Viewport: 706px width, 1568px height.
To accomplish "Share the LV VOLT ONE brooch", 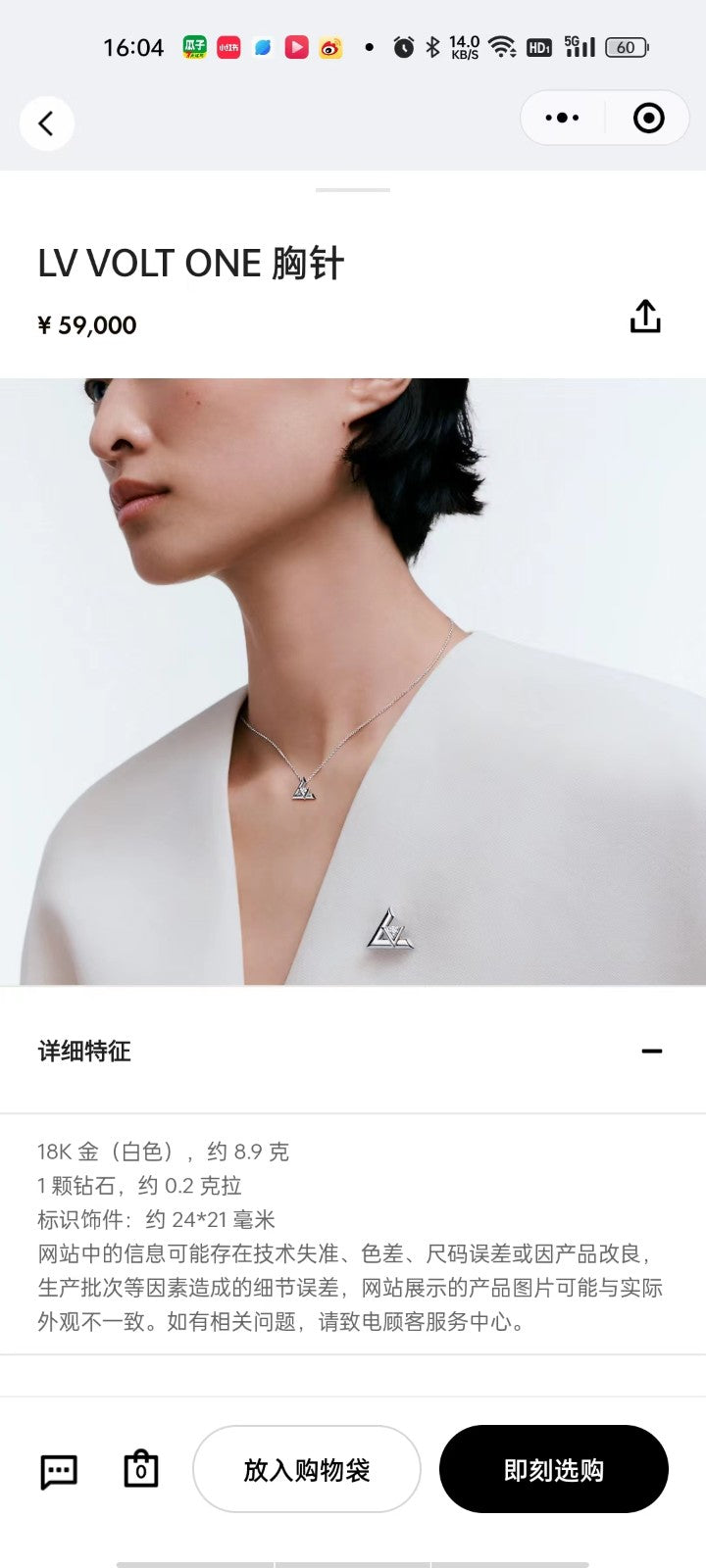I will [644, 317].
